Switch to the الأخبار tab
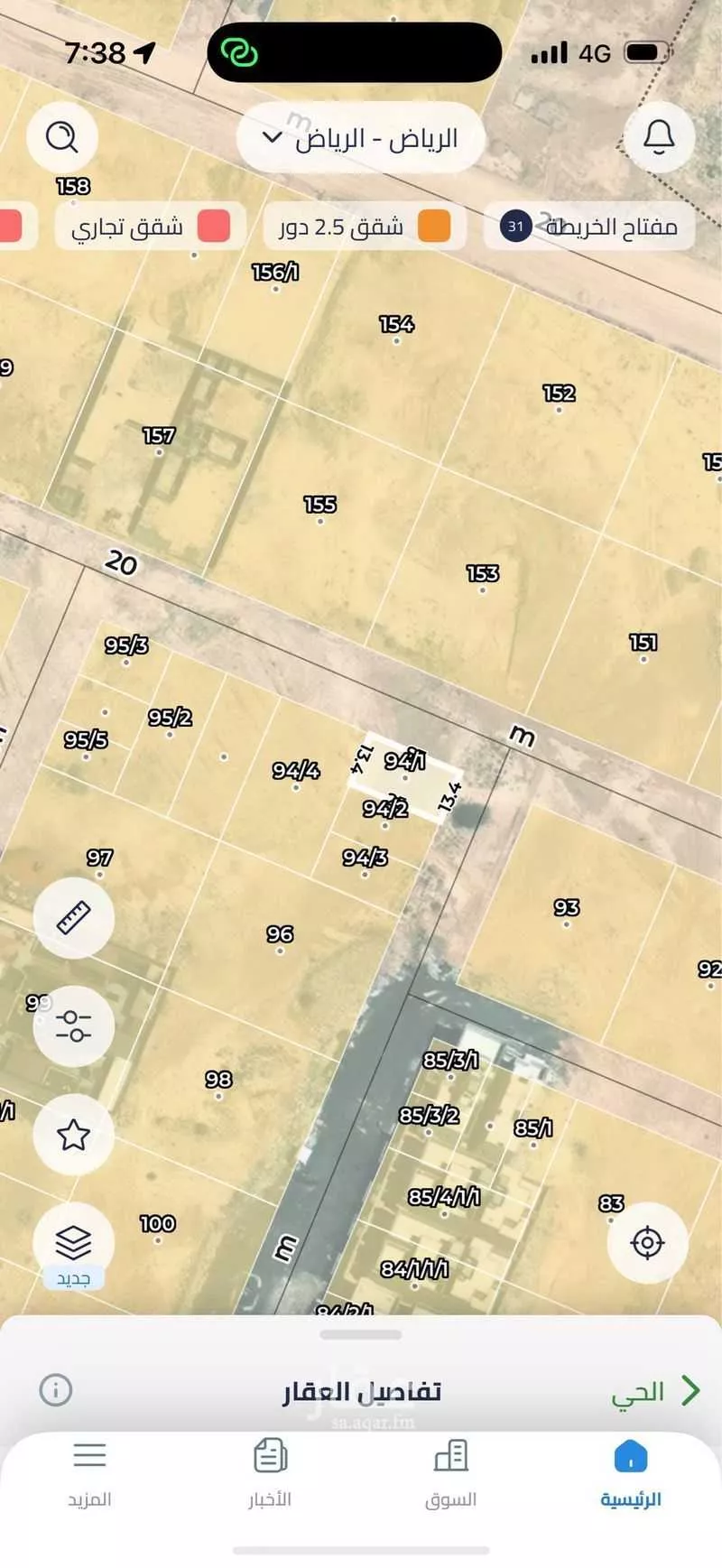The width and height of the screenshot is (722, 1568). [x=270, y=1474]
